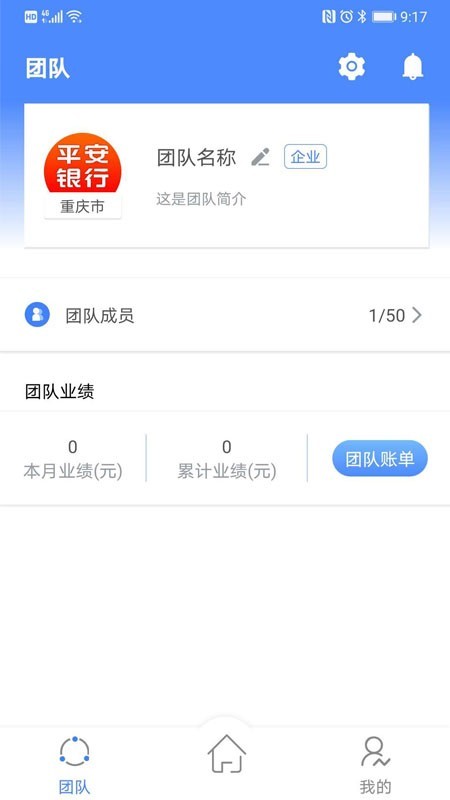Select the 团队 bottom tab
The height and width of the screenshot is (800, 450).
tap(74, 764)
